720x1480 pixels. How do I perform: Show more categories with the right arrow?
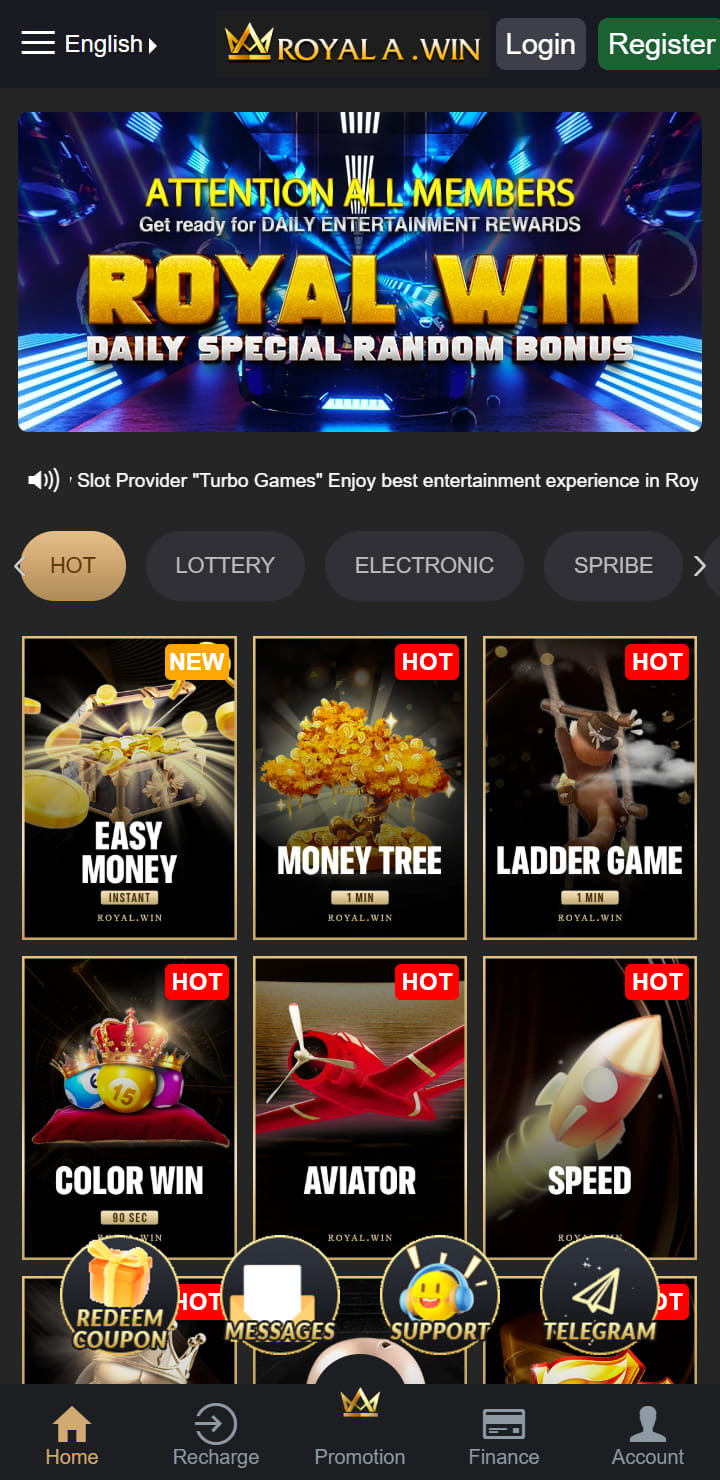pyautogui.click(x=700, y=566)
